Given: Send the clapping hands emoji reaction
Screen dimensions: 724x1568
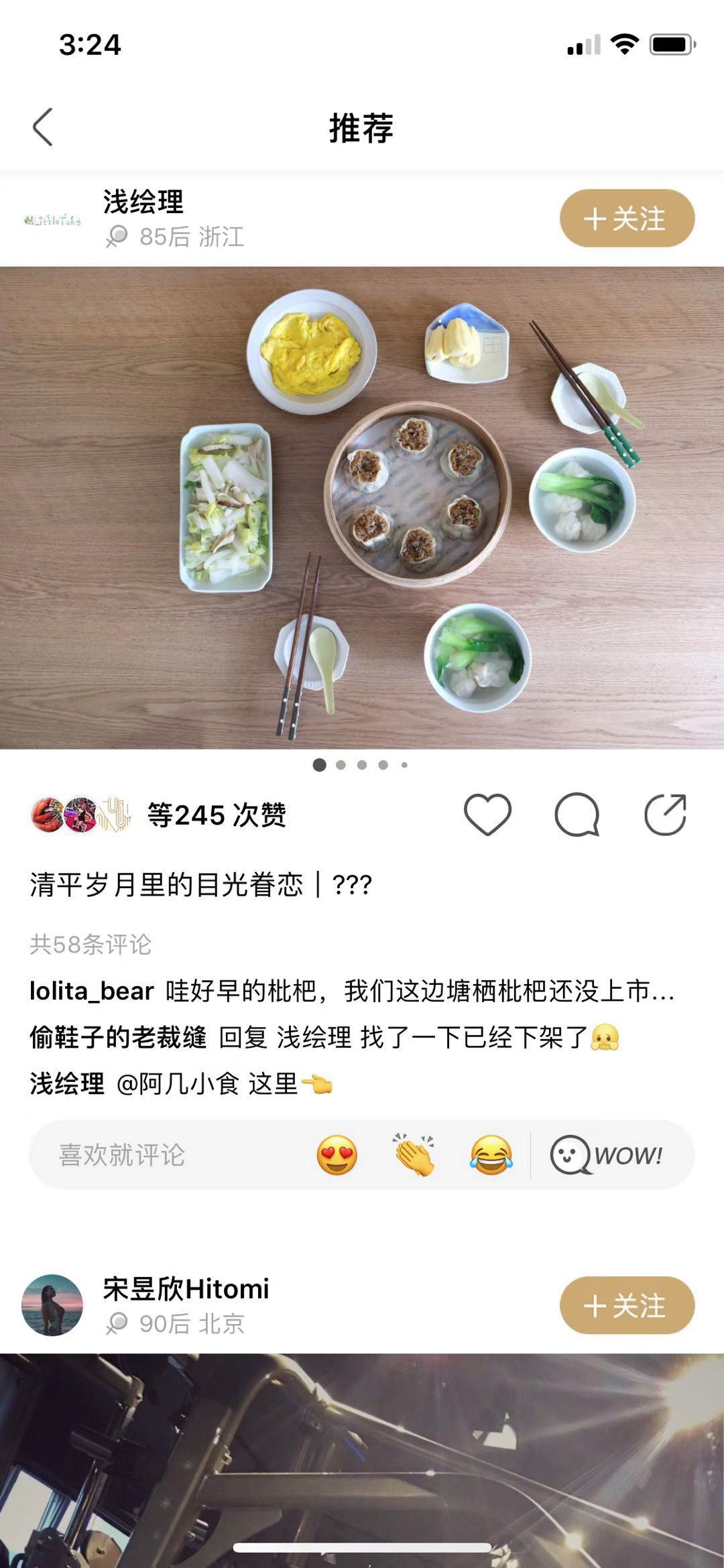Looking at the screenshot, I should click(x=414, y=1155).
